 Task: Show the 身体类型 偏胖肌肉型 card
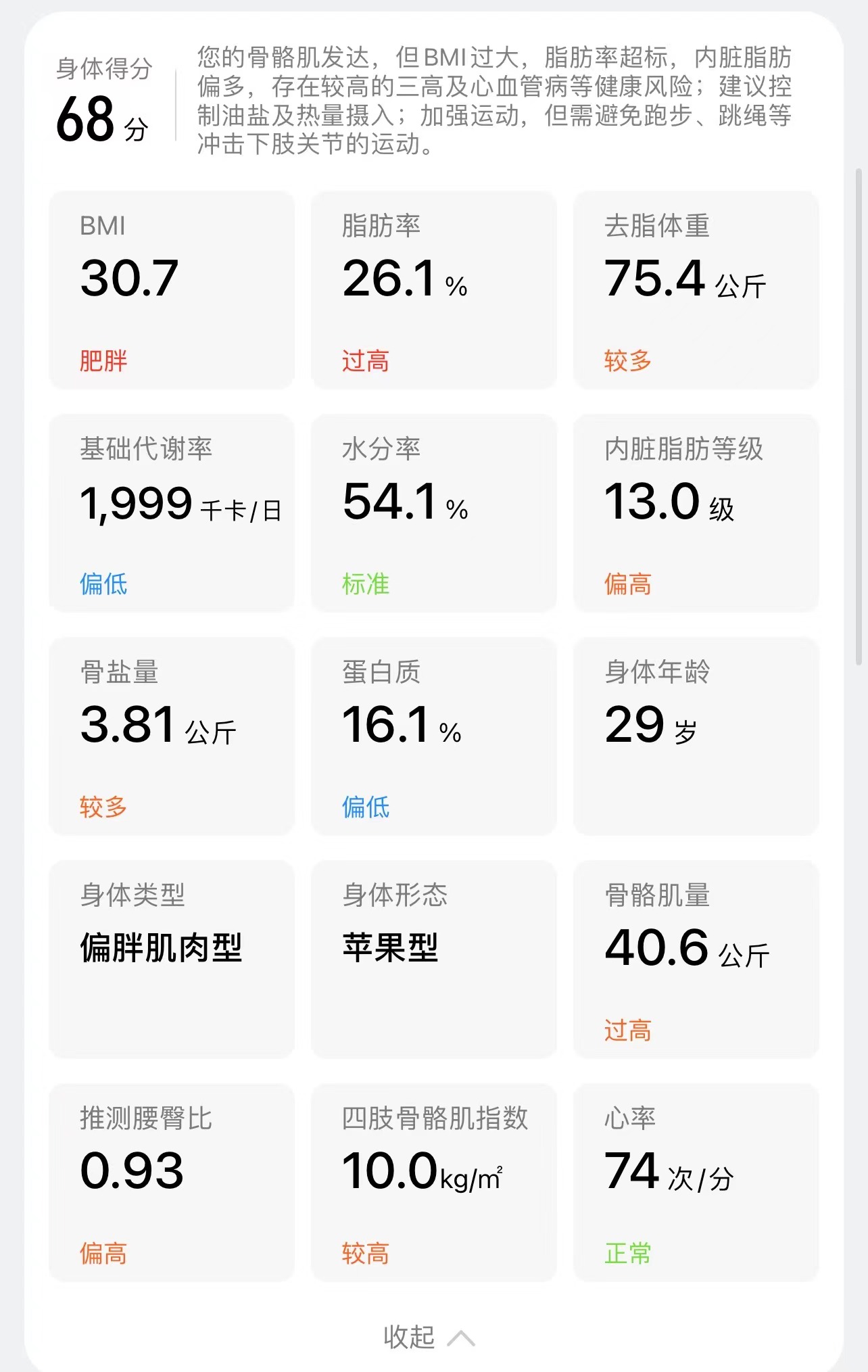coord(172,960)
